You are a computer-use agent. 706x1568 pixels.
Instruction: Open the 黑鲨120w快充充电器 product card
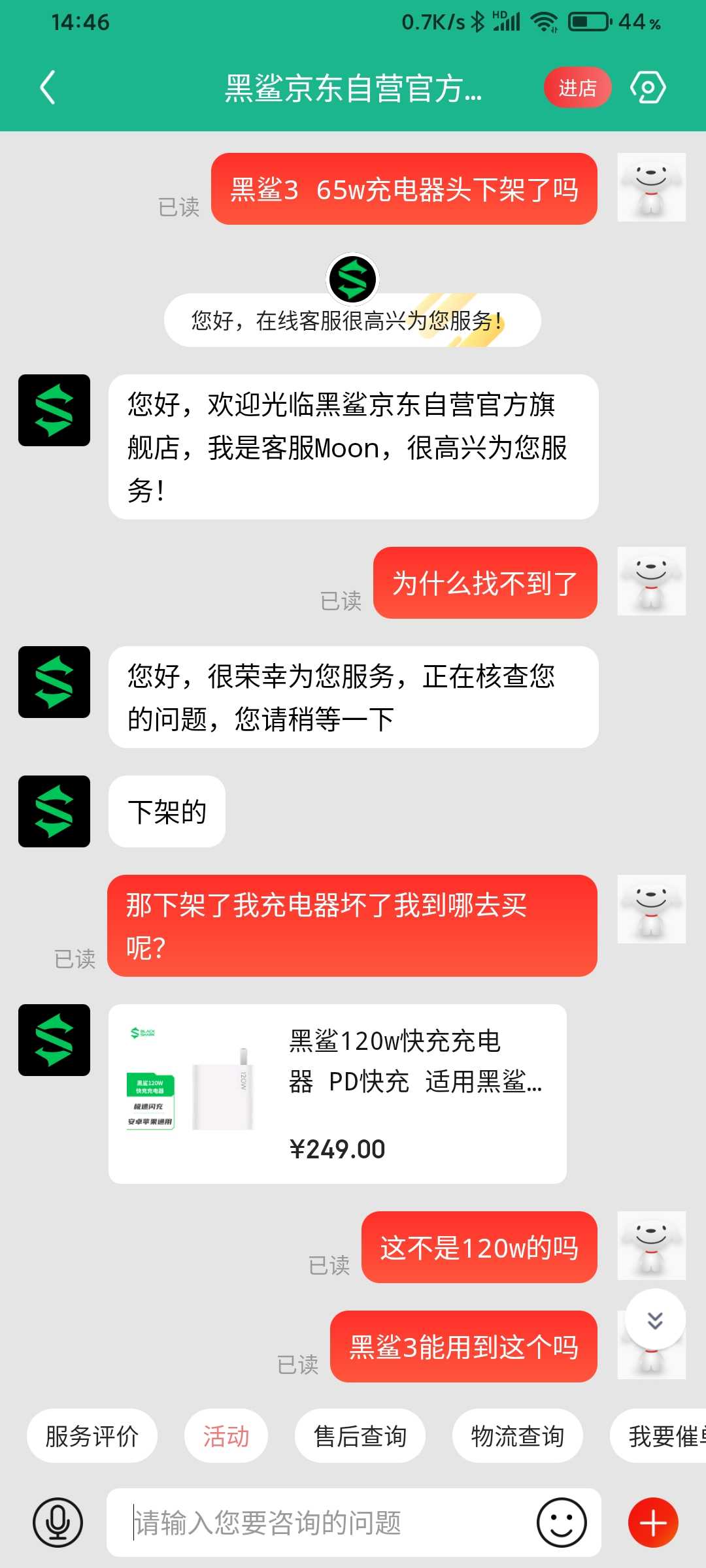pyautogui.click(x=337, y=1094)
